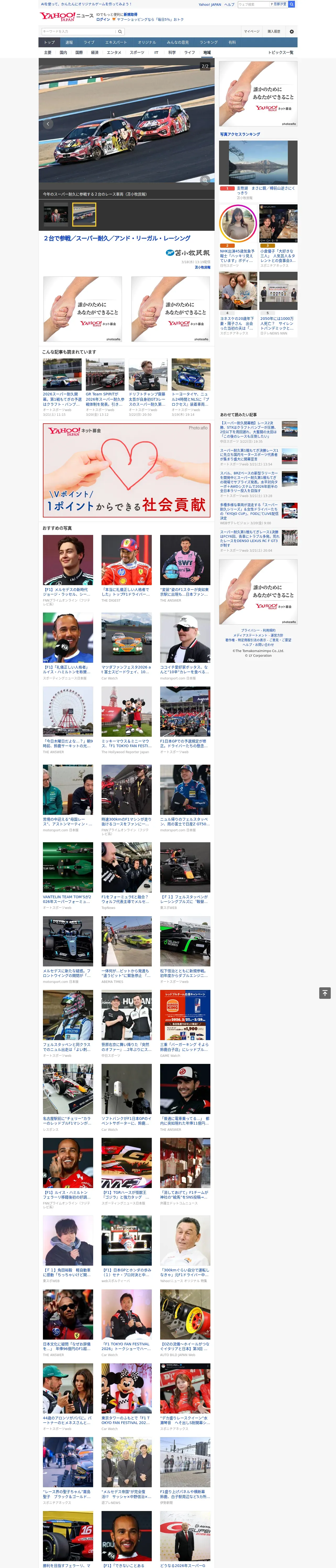Image resolution: width=336 pixels, height=1568 pixels.
Task: Switch to the 速報 tab
Action: (x=69, y=42)
